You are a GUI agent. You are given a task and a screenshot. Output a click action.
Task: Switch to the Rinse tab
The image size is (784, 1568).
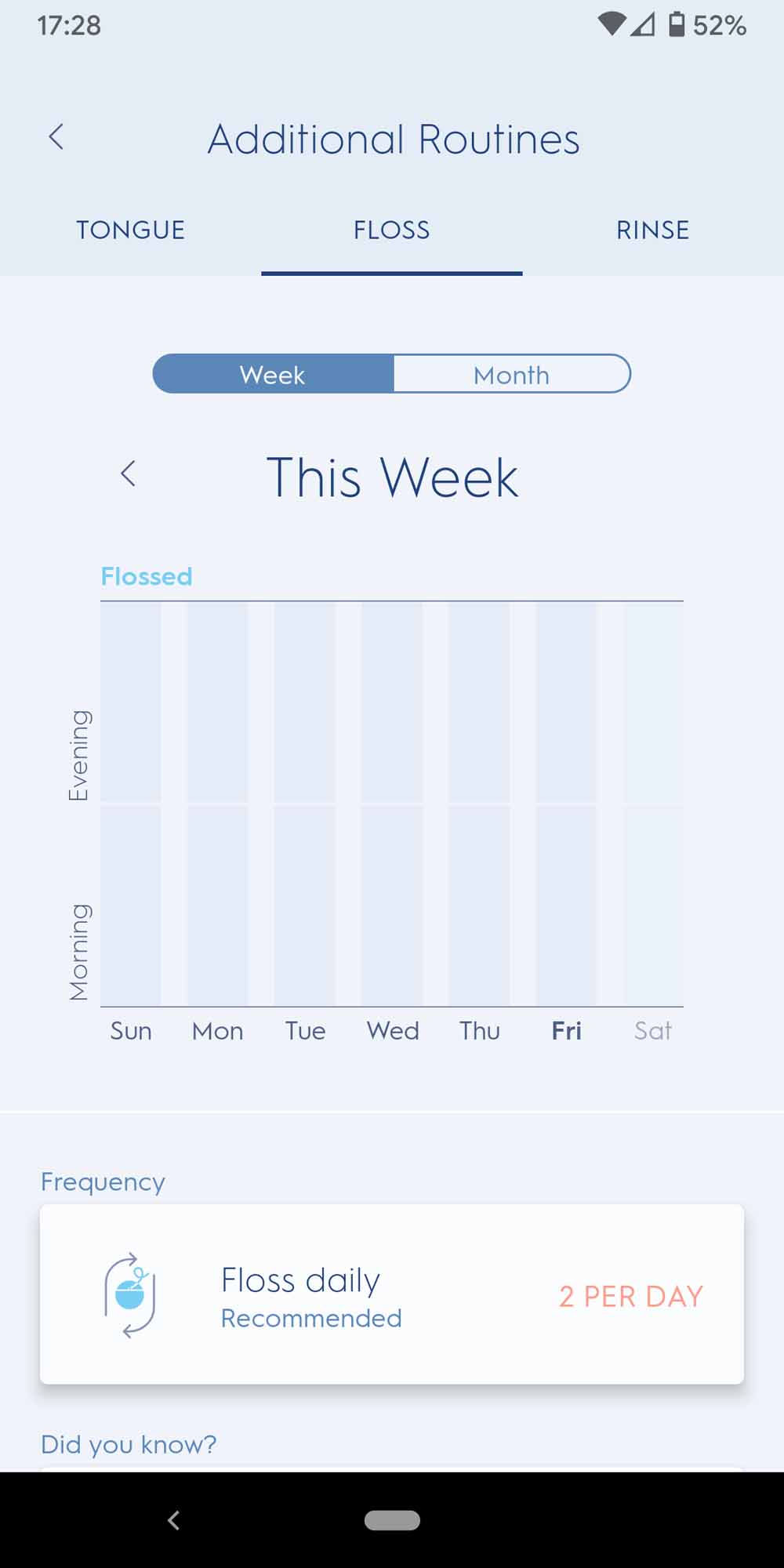coord(653,230)
